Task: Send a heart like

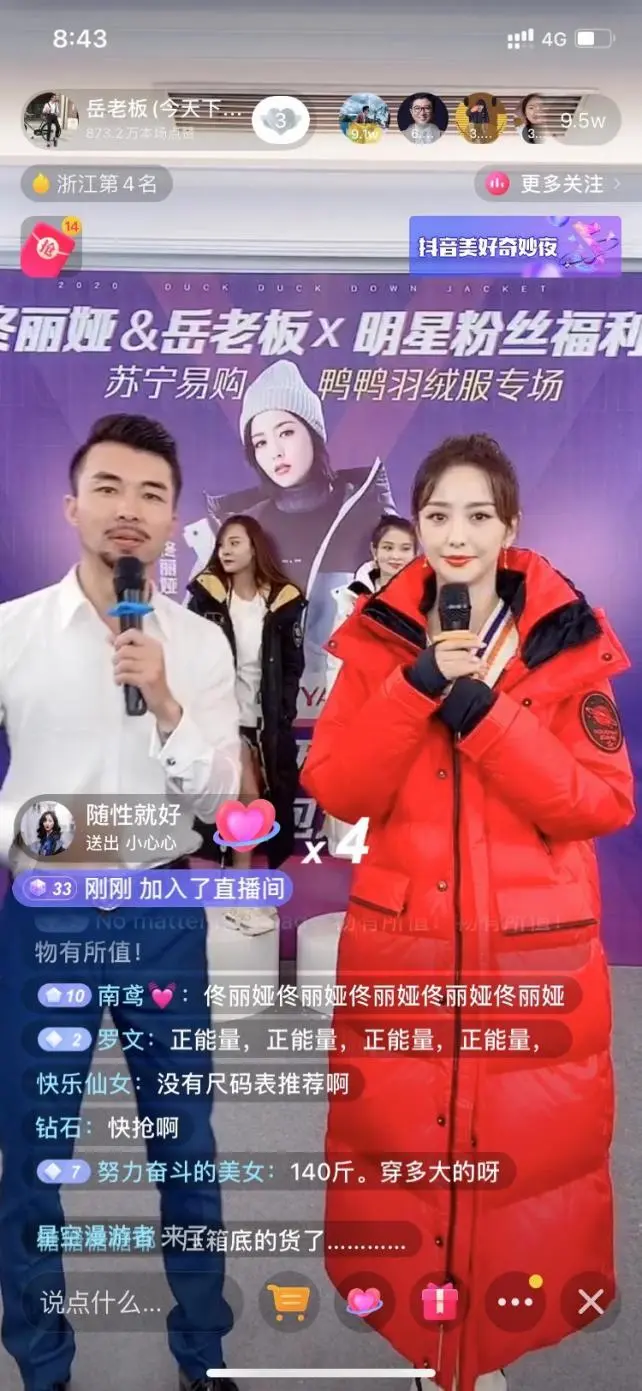Action: tap(364, 1302)
